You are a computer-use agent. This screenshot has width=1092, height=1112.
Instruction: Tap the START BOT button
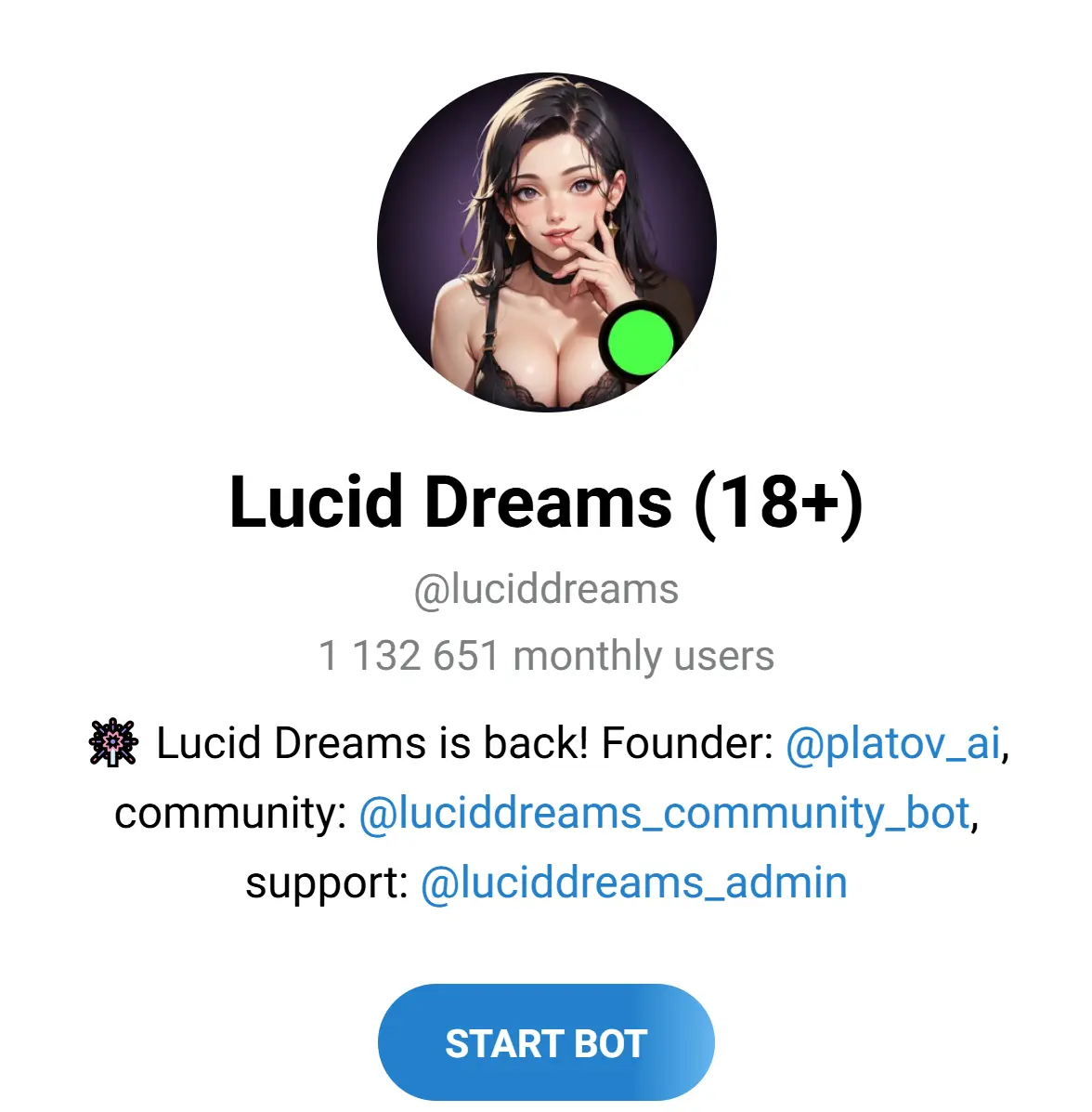pos(546,1042)
